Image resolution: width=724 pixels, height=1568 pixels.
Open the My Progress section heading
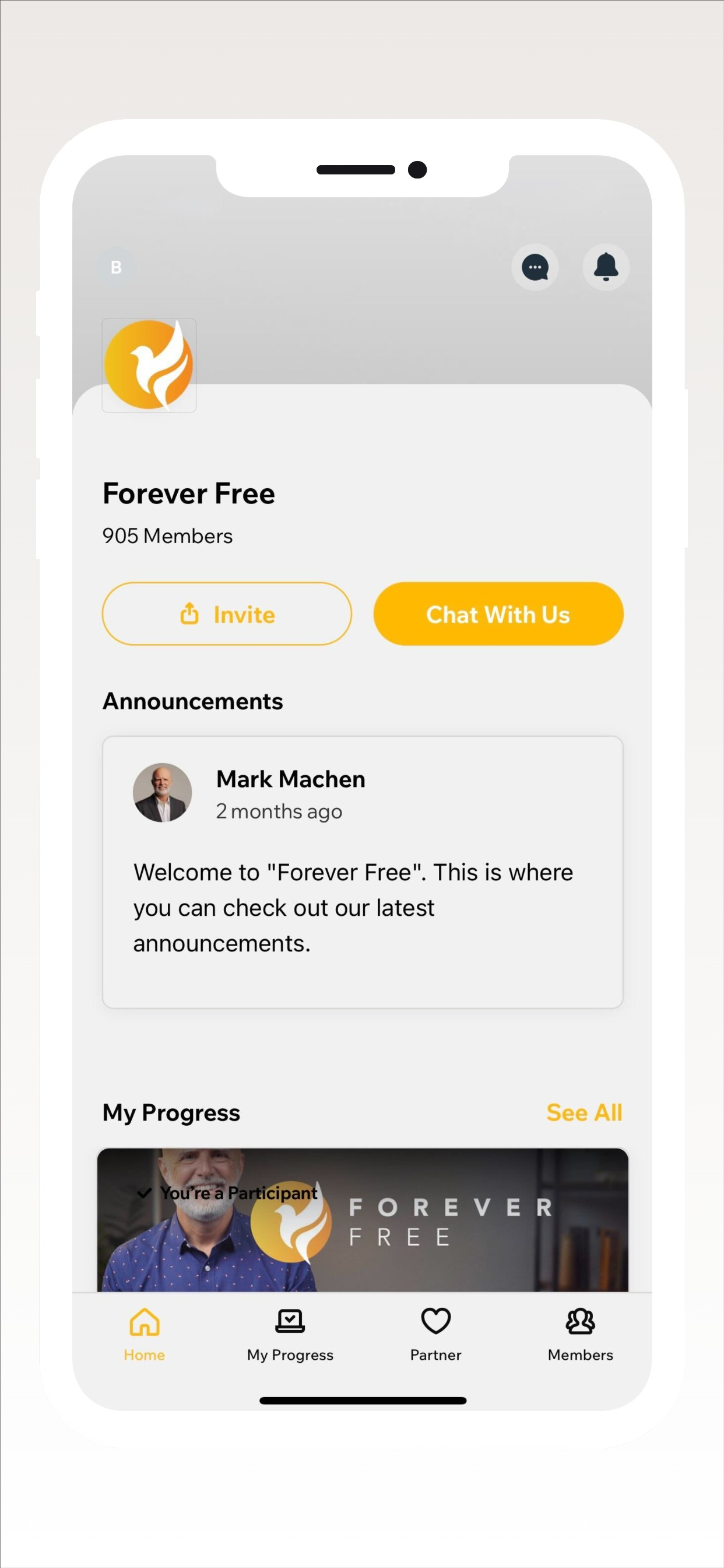coord(171,1112)
